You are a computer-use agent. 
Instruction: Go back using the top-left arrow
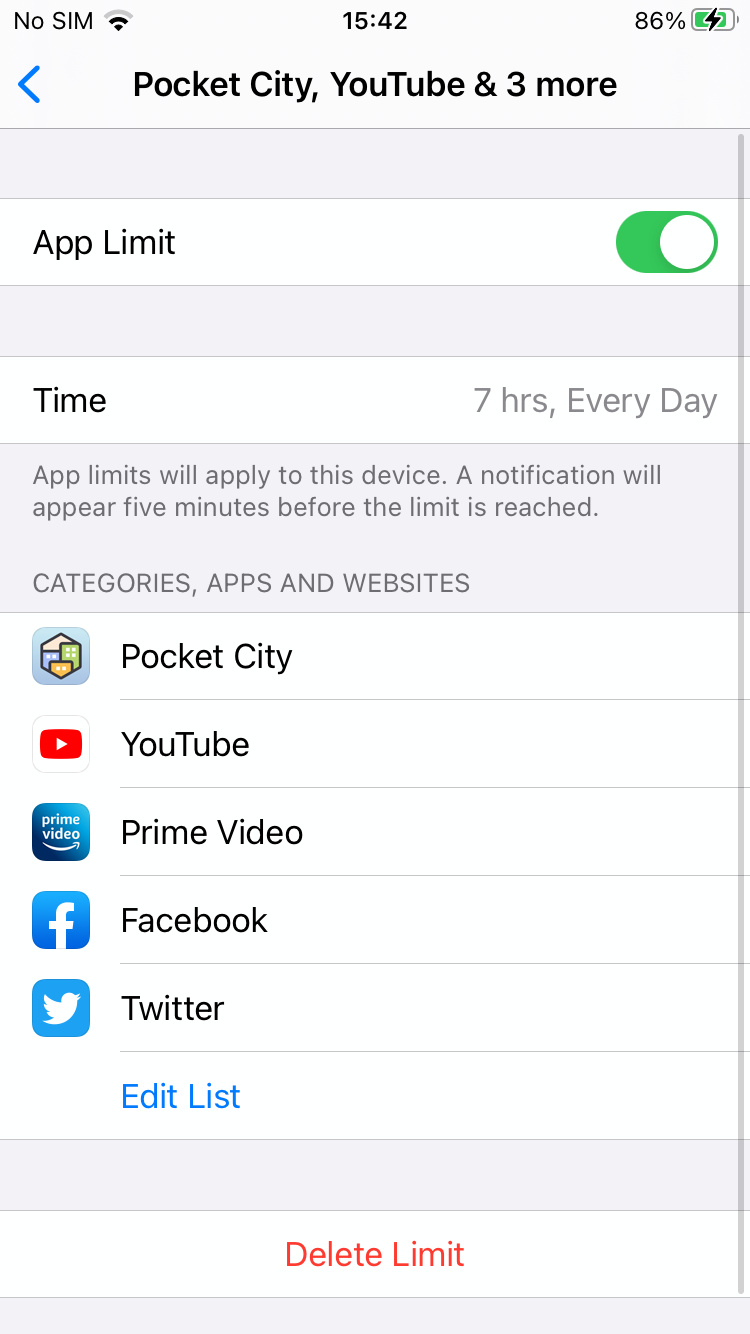pyautogui.click(x=30, y=85)
